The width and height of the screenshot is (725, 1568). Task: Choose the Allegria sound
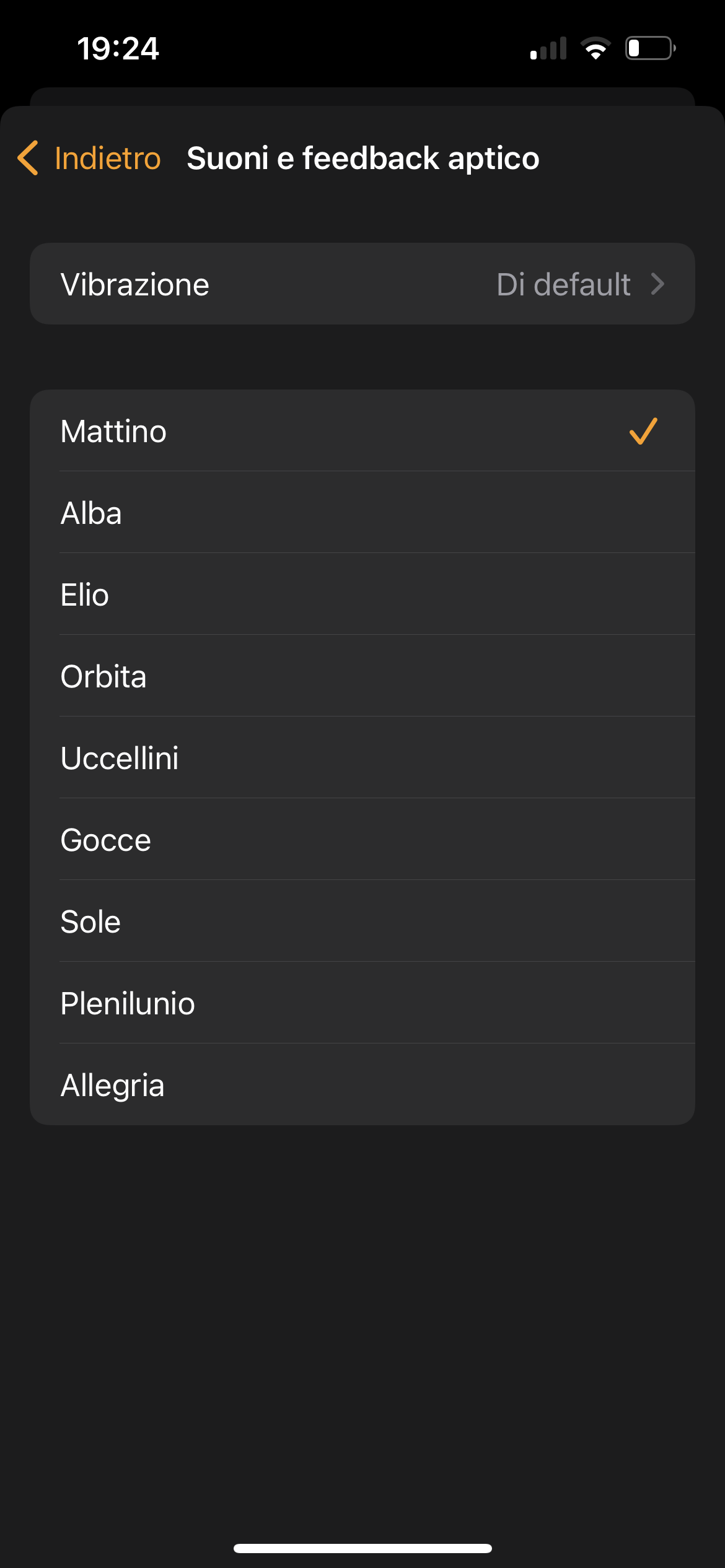pos(362,1084)
